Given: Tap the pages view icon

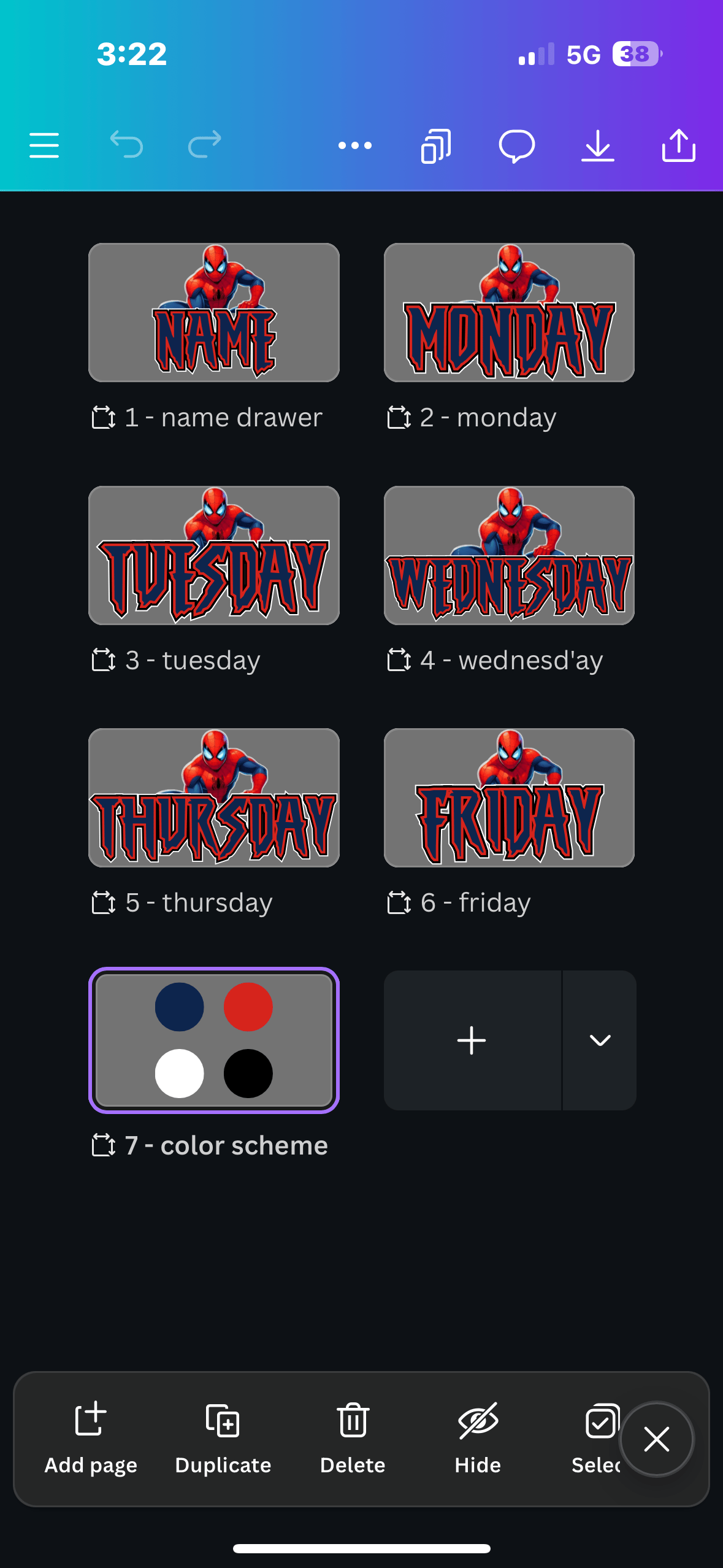Looking at the screenshot, I should pyautogui.click(x=436, y=146).
